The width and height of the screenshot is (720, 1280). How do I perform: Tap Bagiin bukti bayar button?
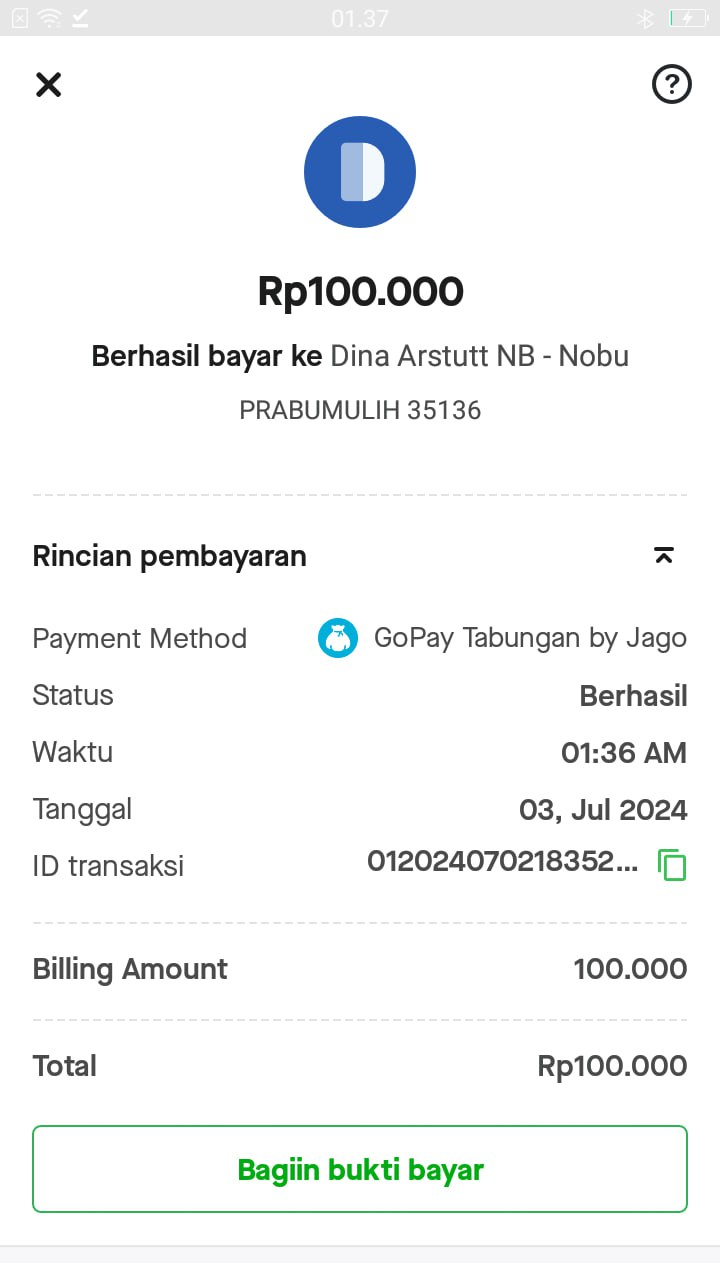pos(360,1169)
